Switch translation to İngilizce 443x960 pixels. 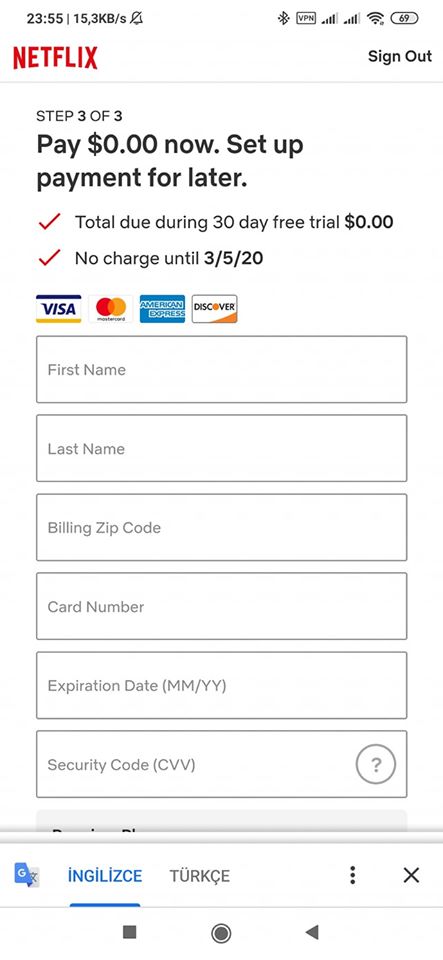(x=105, y=876)
